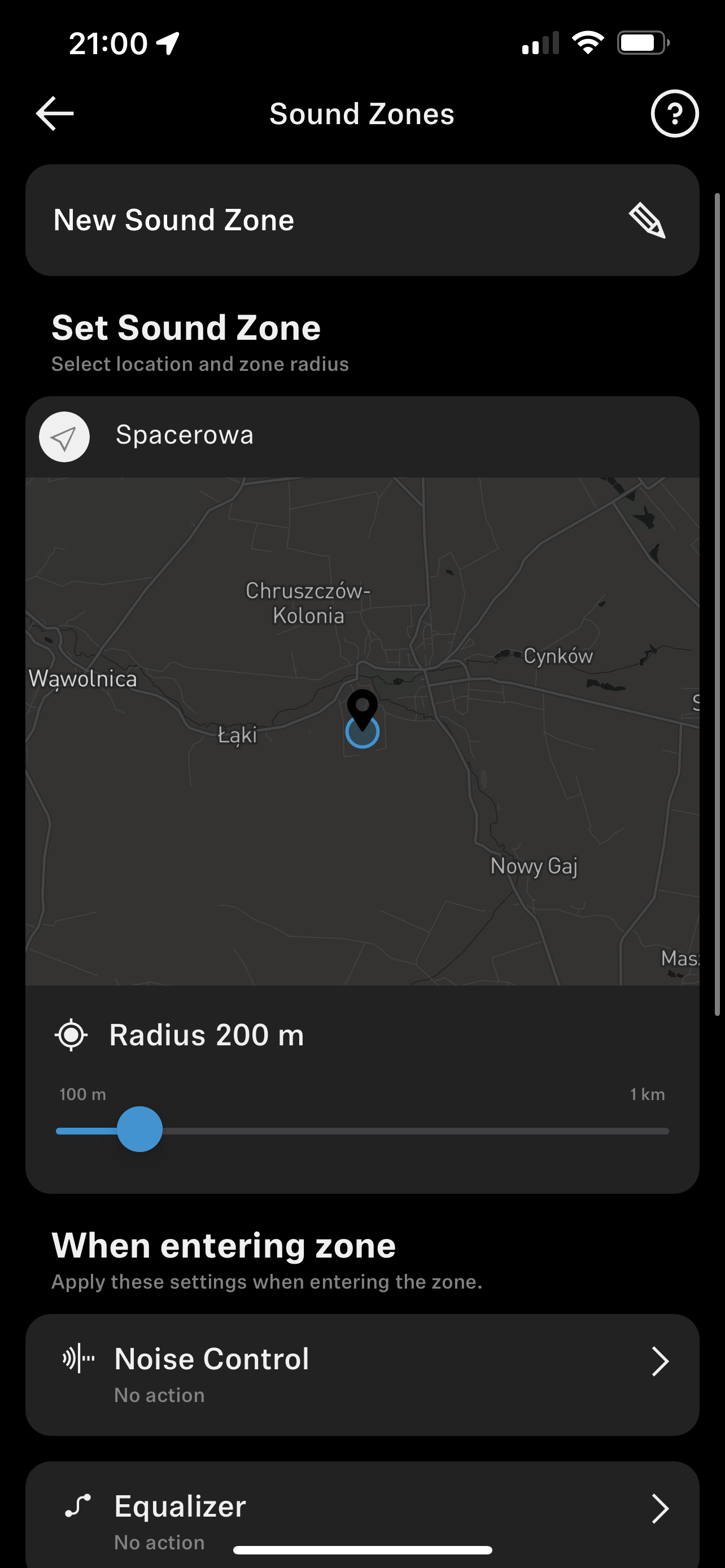Open Equalizer settings
The height and width of the screenshot is (1568, 725).
(362, 1514)
